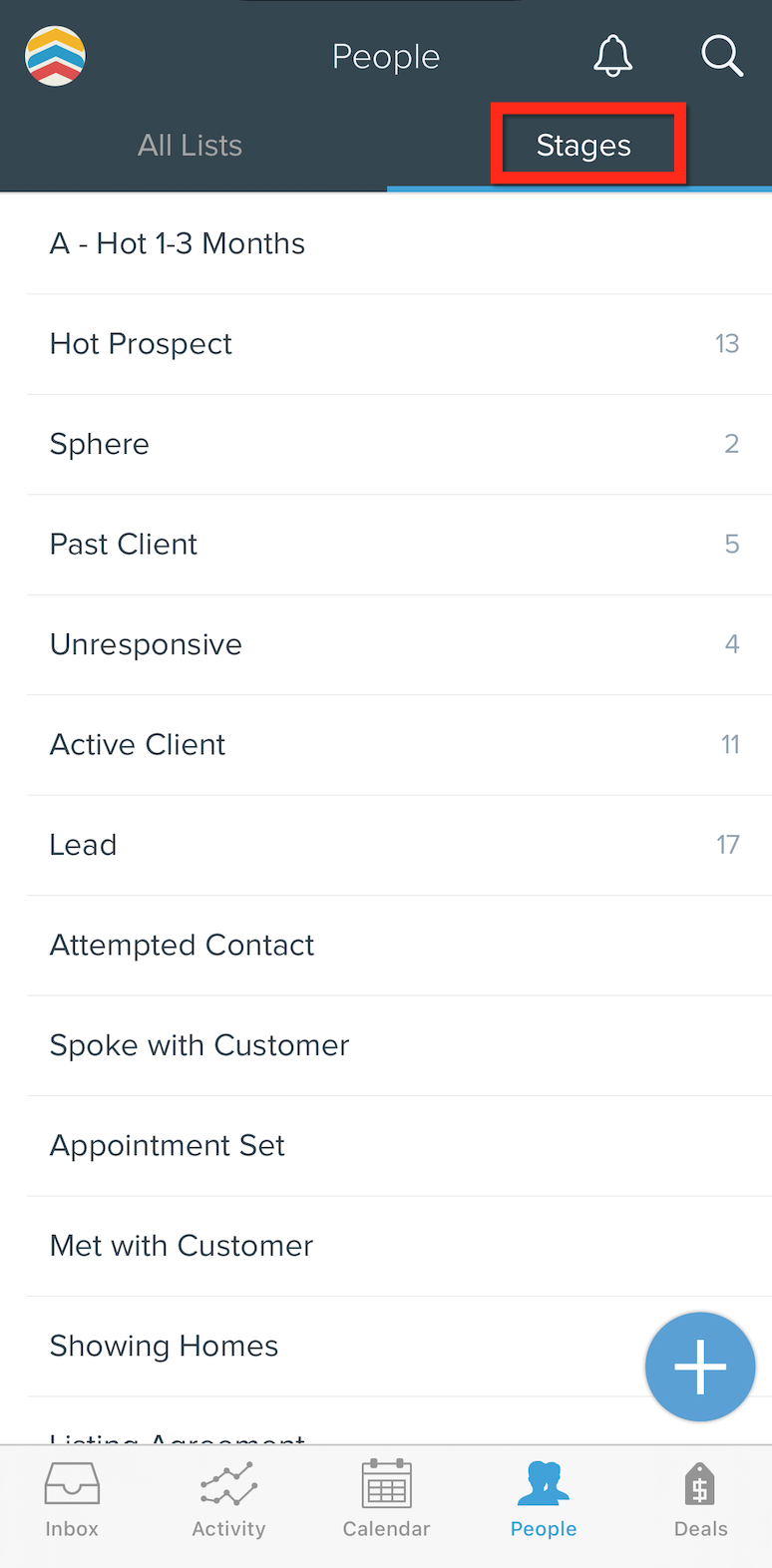Screen dimensions: 772x1568
Task: Open the Hot Prospect stage
Action: [399, 344]
